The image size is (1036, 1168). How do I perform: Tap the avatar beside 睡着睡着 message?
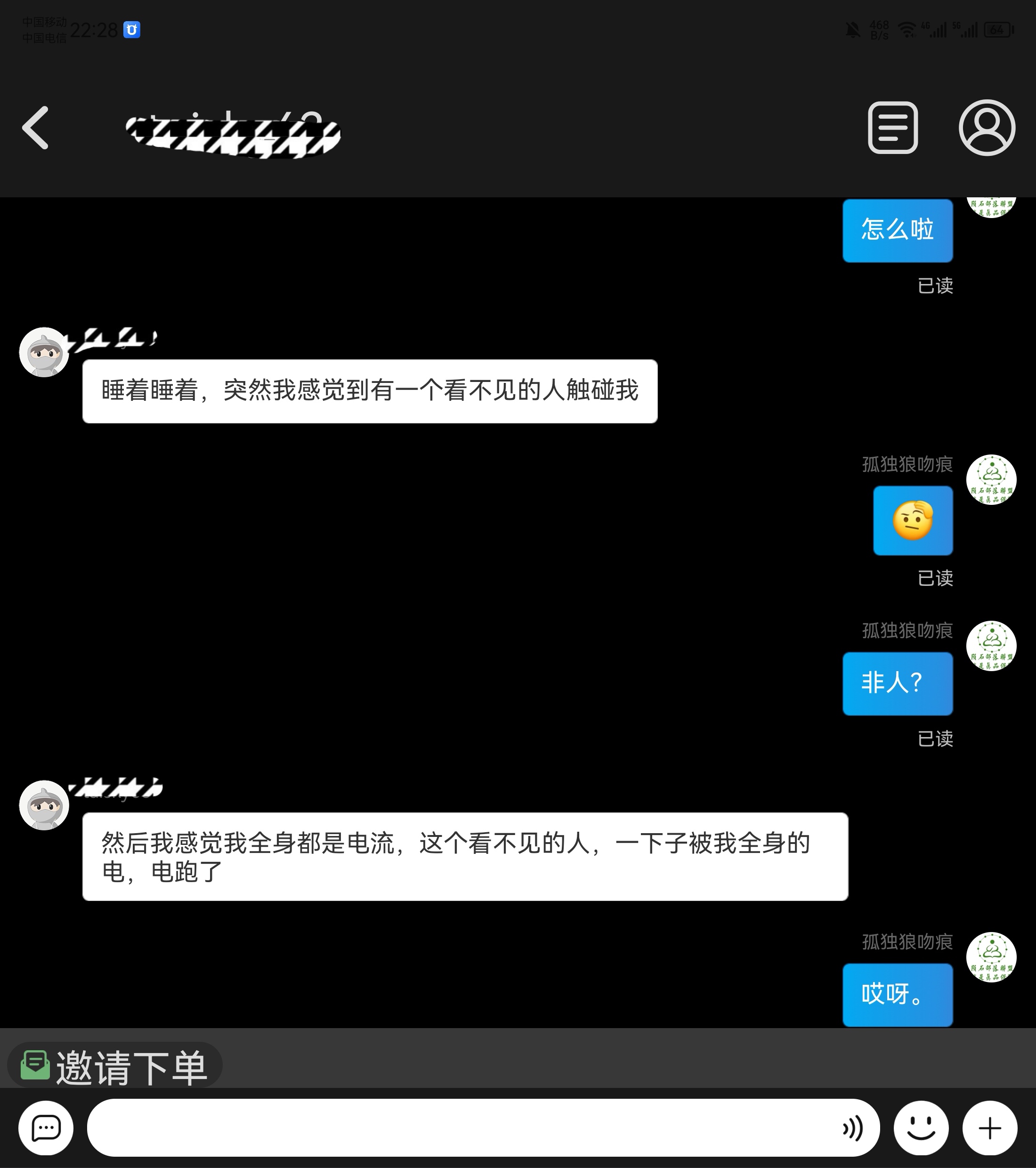(x=44, y=352)
